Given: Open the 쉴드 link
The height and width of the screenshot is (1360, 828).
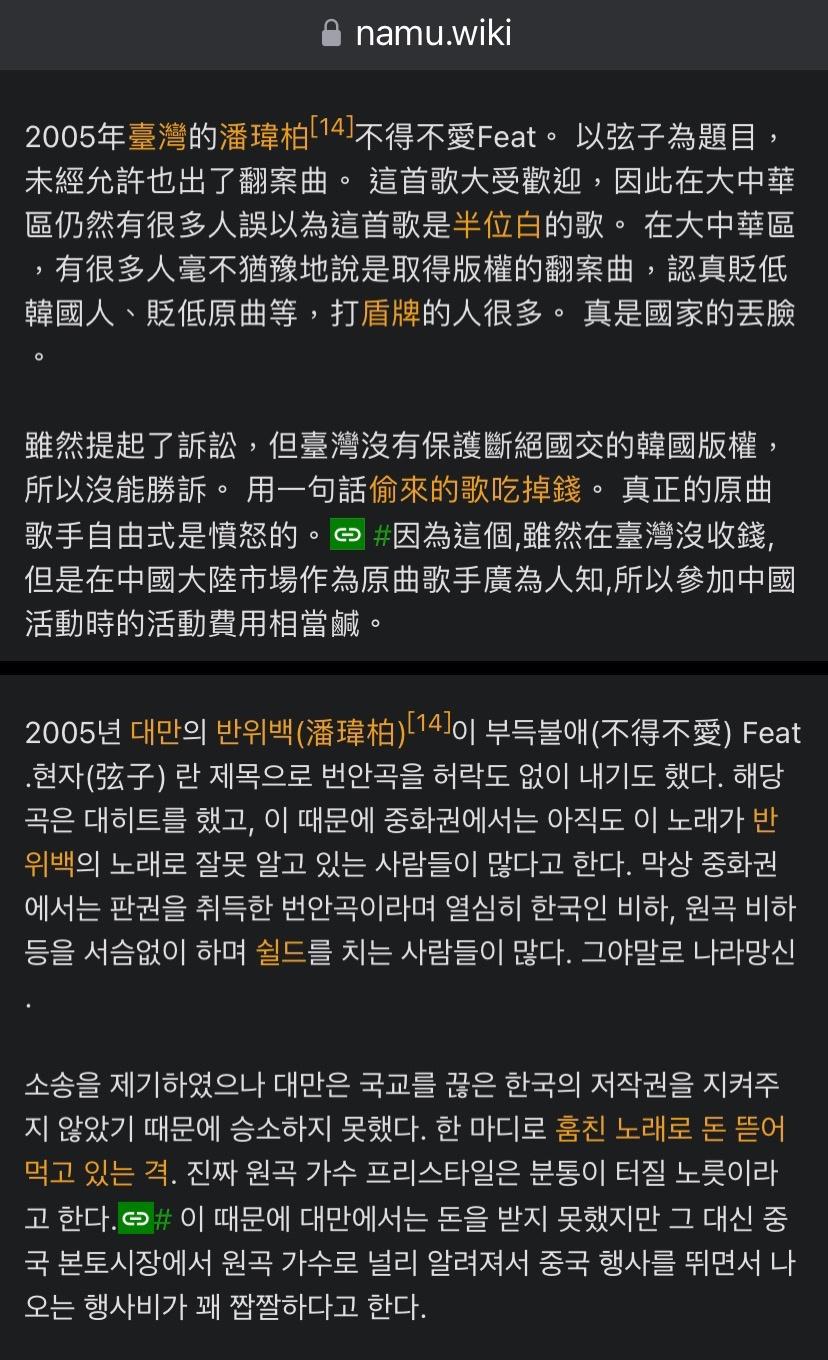Looking at the screenshot, I should [x=280, y=951].
